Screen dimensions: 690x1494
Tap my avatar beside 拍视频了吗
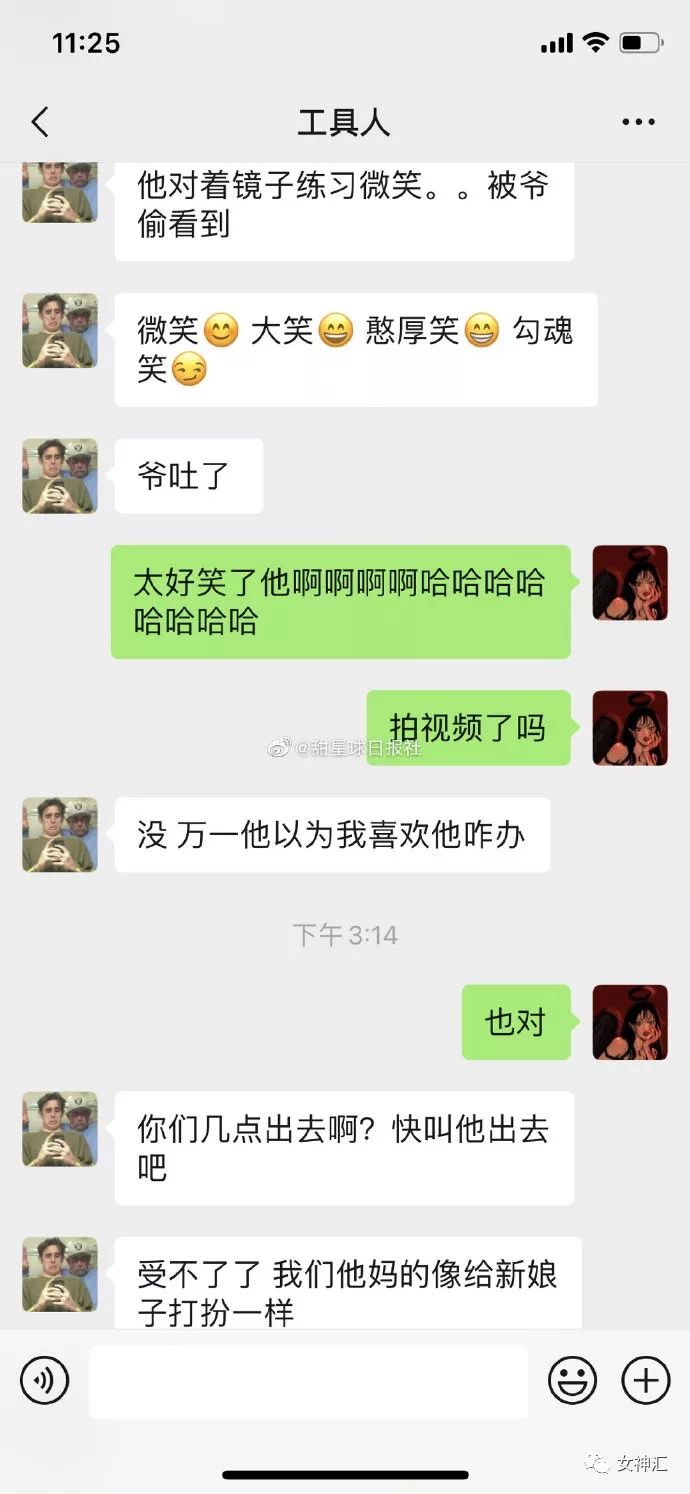pyautogui.click(x=630, y=728)
